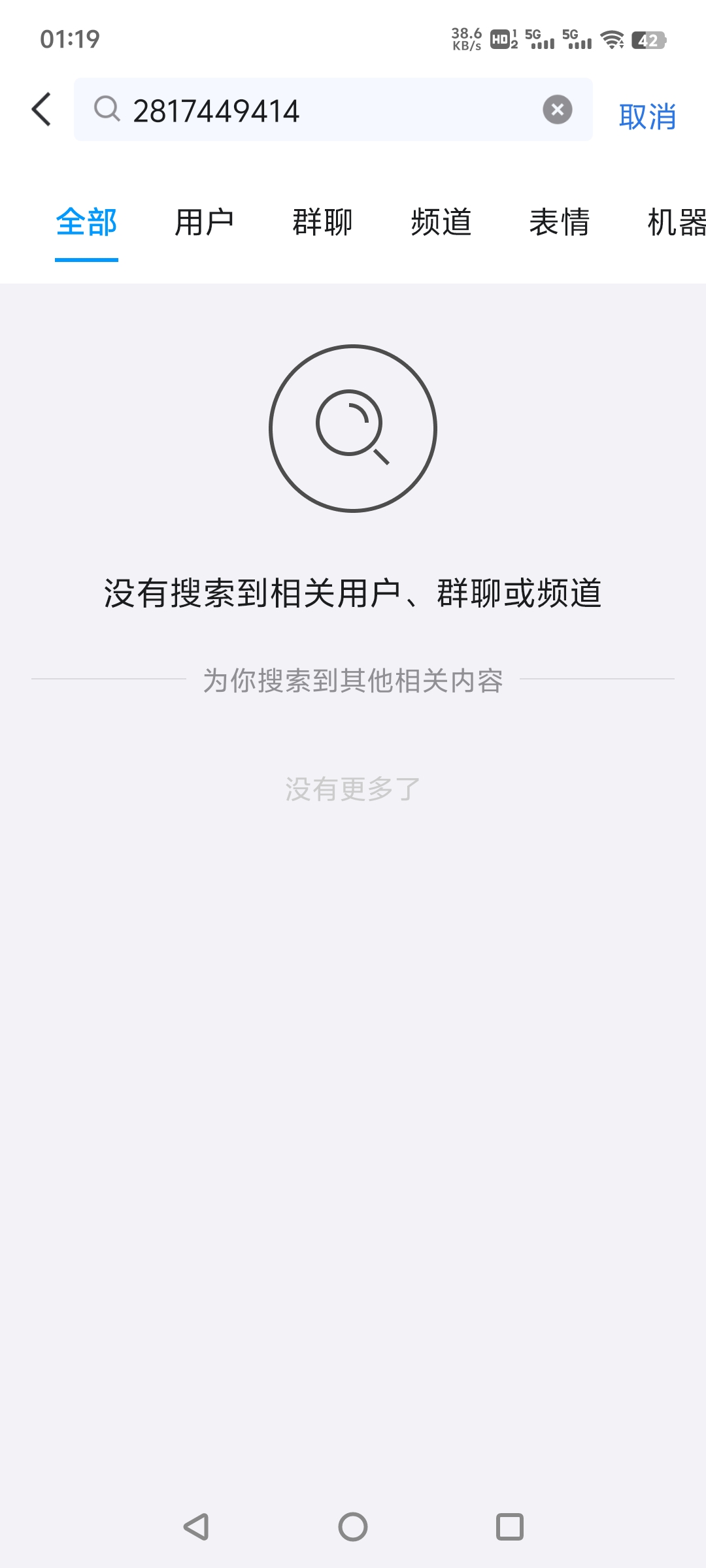Screen dimensions: 706x1568
Task: Tap 取消 to cancel the search
Action: (647, 117)
